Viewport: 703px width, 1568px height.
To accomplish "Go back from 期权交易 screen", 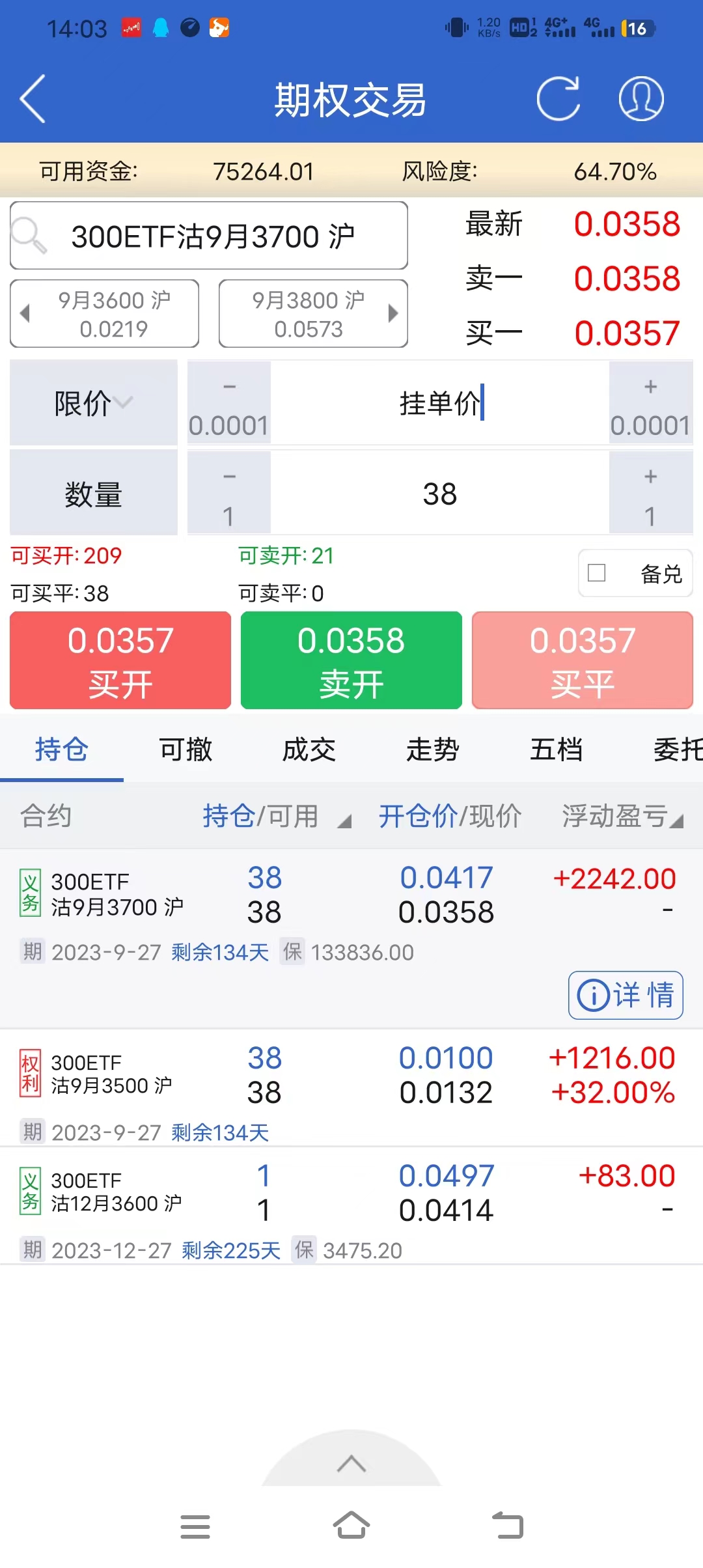I will click(33, 99).
